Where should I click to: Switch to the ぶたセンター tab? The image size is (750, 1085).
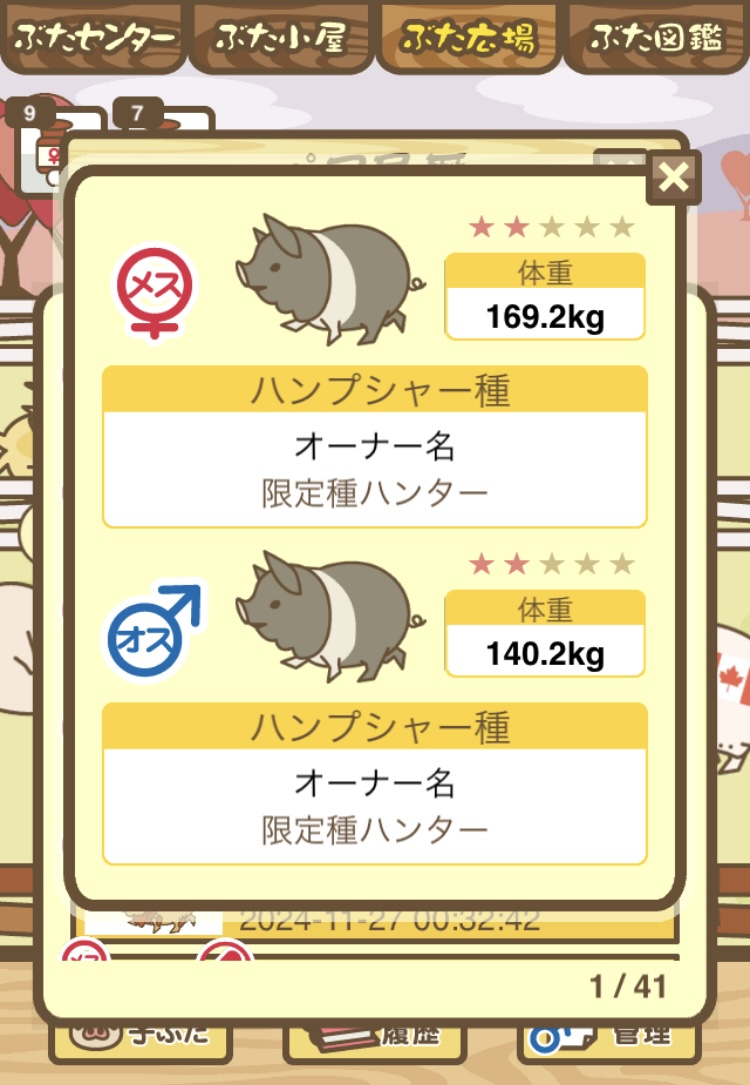coord(94,38)
